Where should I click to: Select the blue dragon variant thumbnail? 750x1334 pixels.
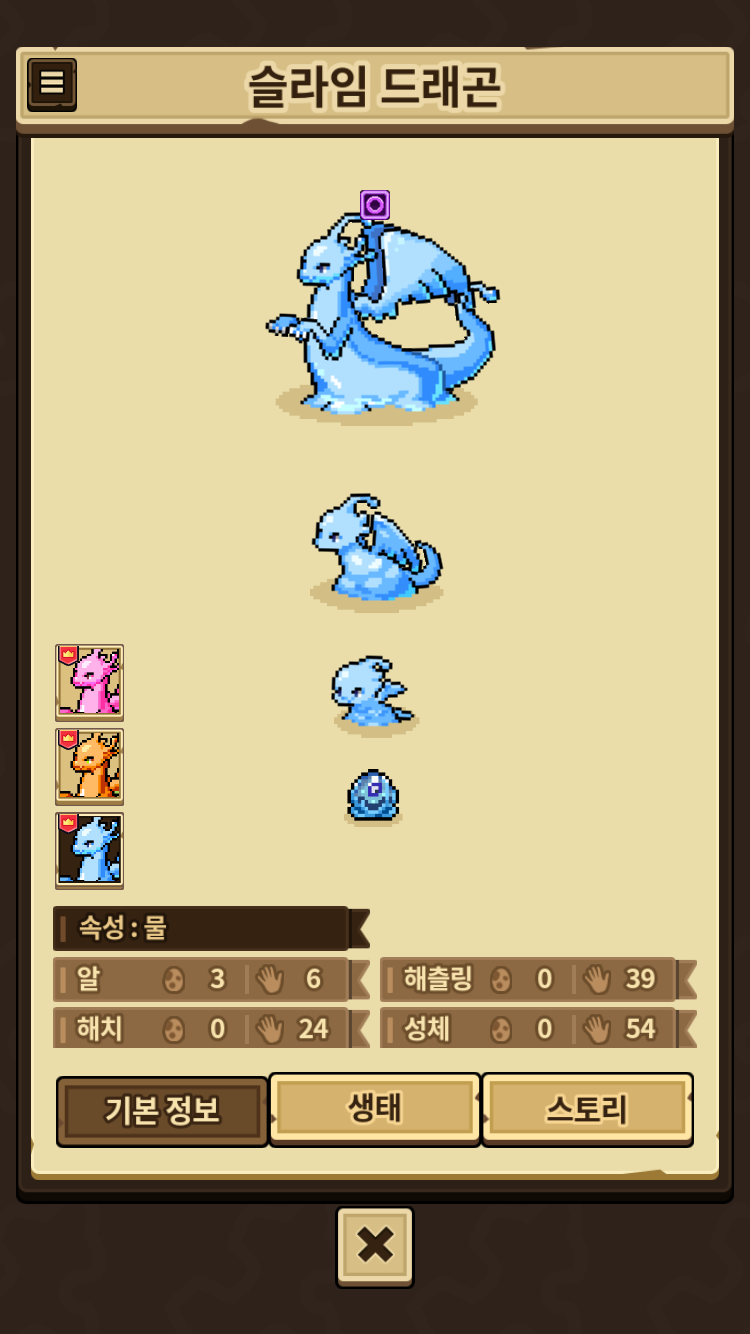pos(90,850)
